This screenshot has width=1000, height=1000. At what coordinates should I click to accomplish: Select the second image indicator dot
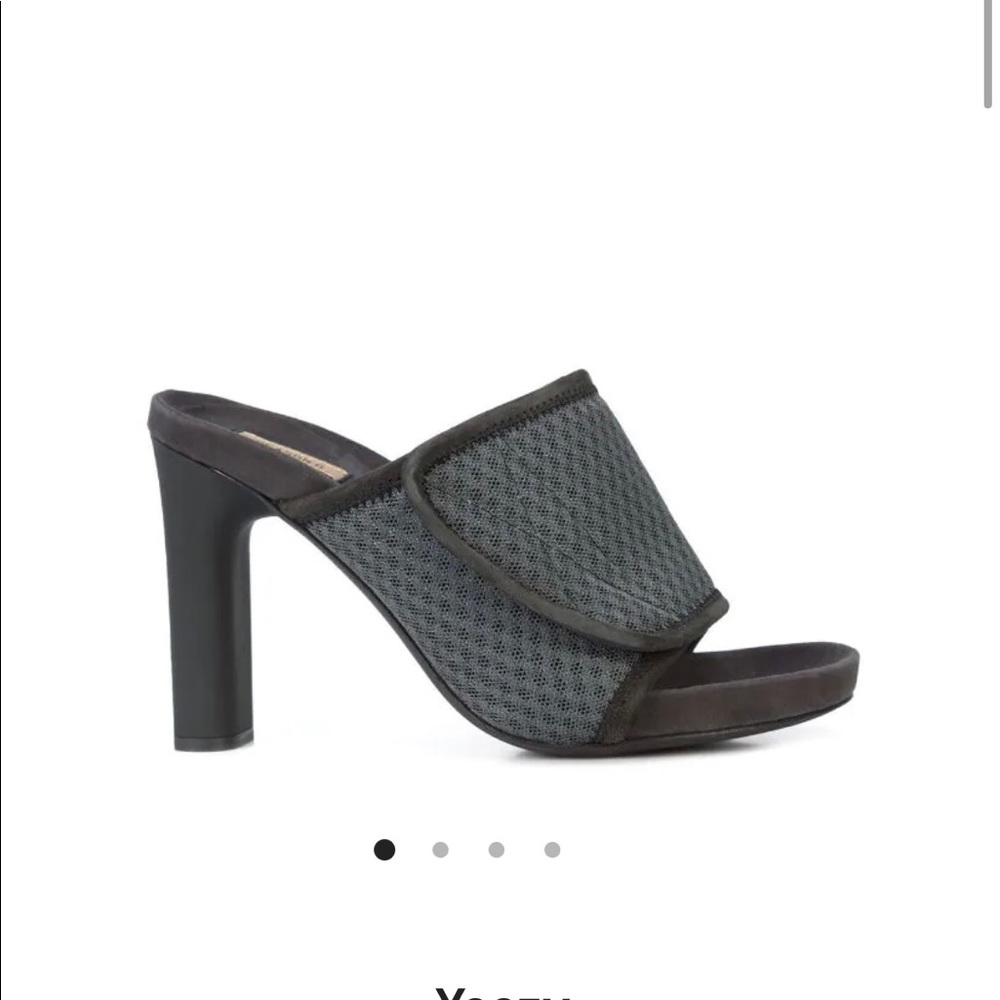(440, 850)
